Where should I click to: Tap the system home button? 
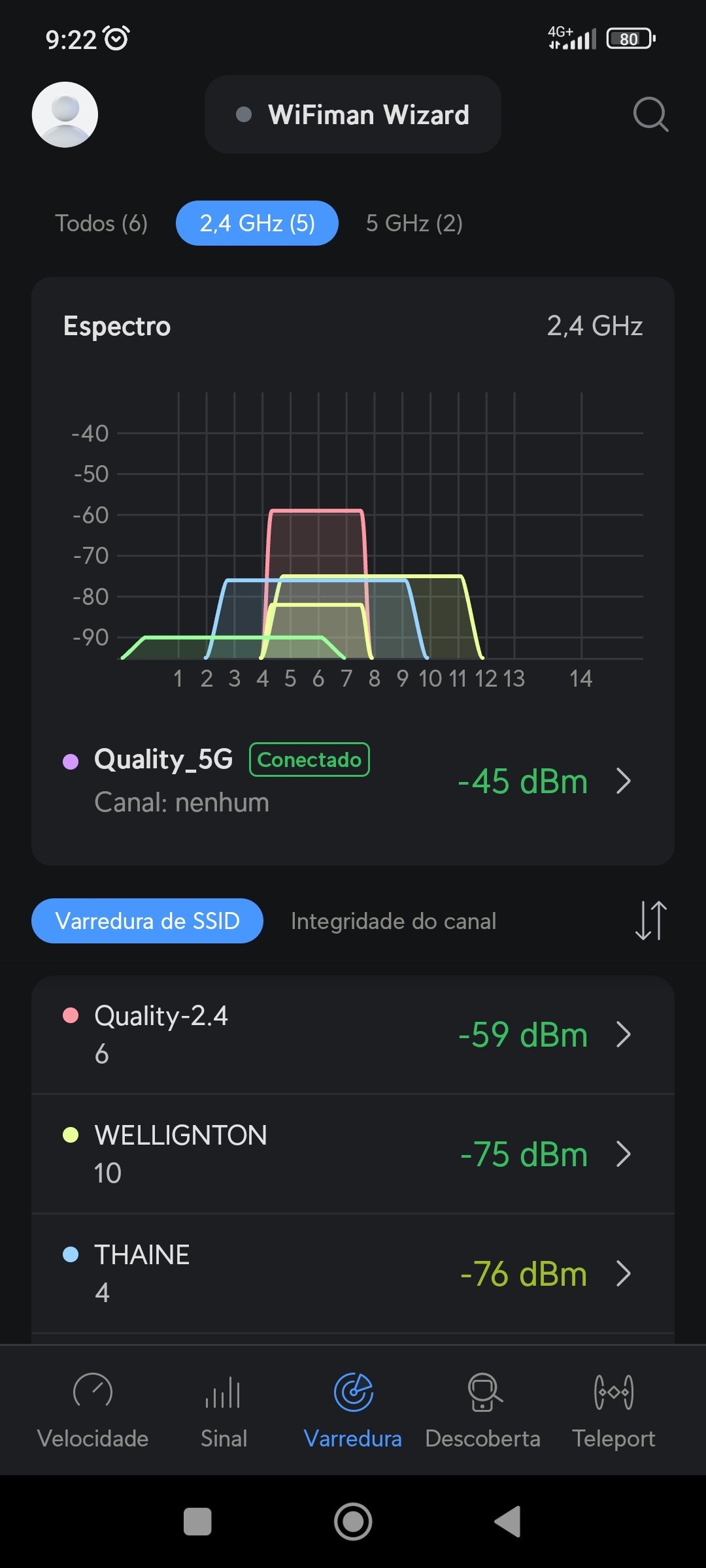(x=353, y=1522)
